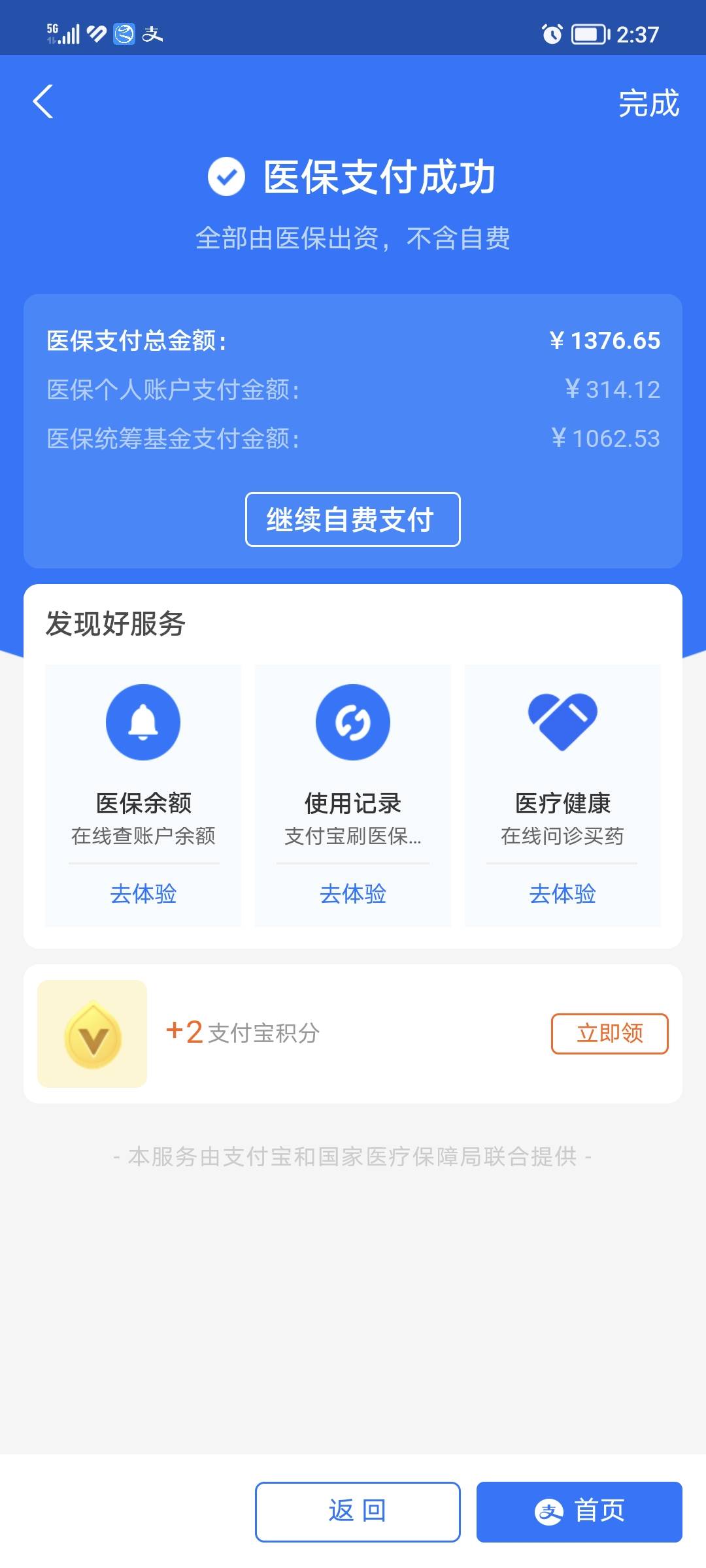Open 去体验 under 医疗健康
This screenshot has height=1568, width=706.
pyautogui.click(x=562, y=894)
